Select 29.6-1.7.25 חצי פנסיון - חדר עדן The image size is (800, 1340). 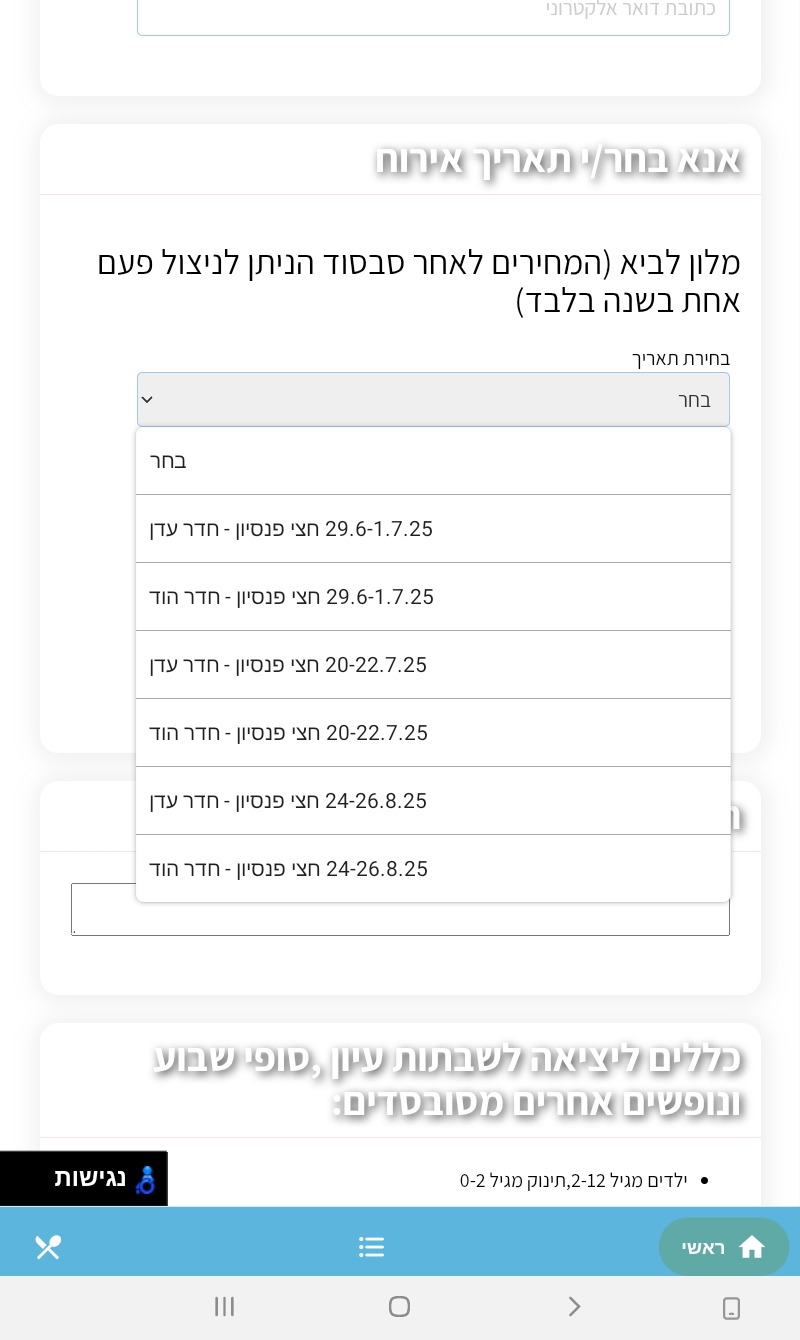tap(433, 529)
